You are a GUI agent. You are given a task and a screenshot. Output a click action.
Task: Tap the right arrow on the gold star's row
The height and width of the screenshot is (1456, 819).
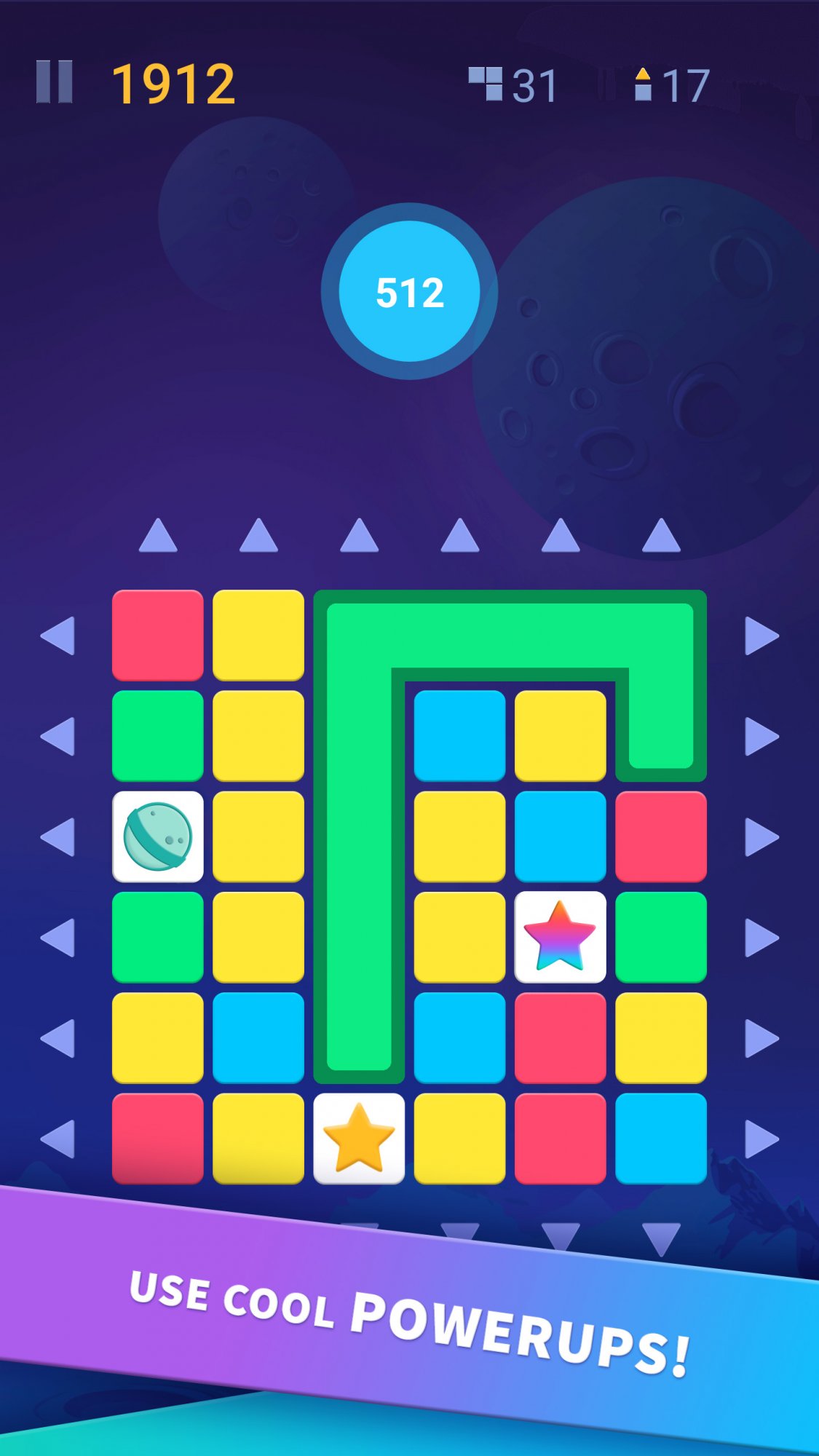761,1139
